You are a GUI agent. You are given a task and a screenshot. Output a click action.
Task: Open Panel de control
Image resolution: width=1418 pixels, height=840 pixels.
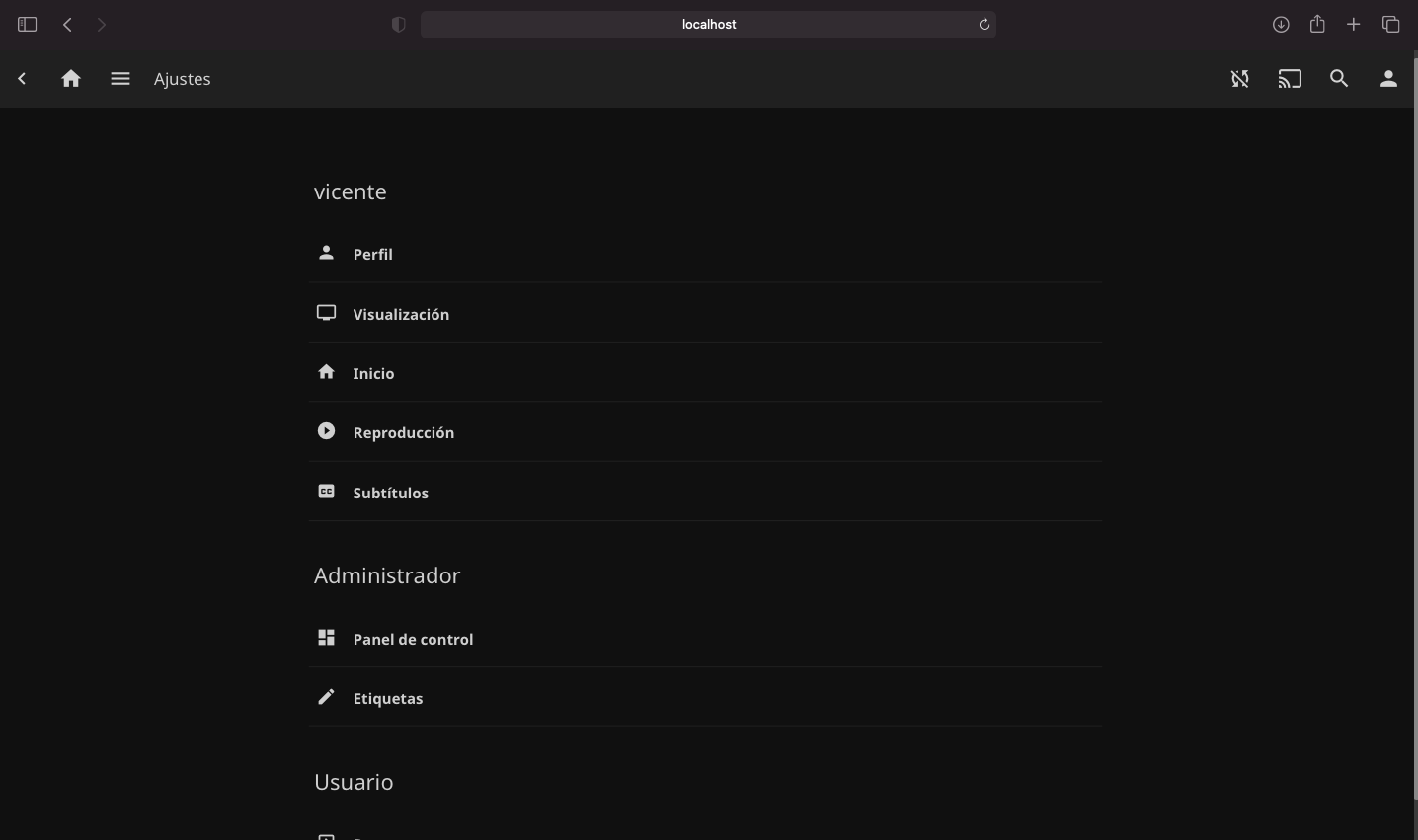coord(413,639)
